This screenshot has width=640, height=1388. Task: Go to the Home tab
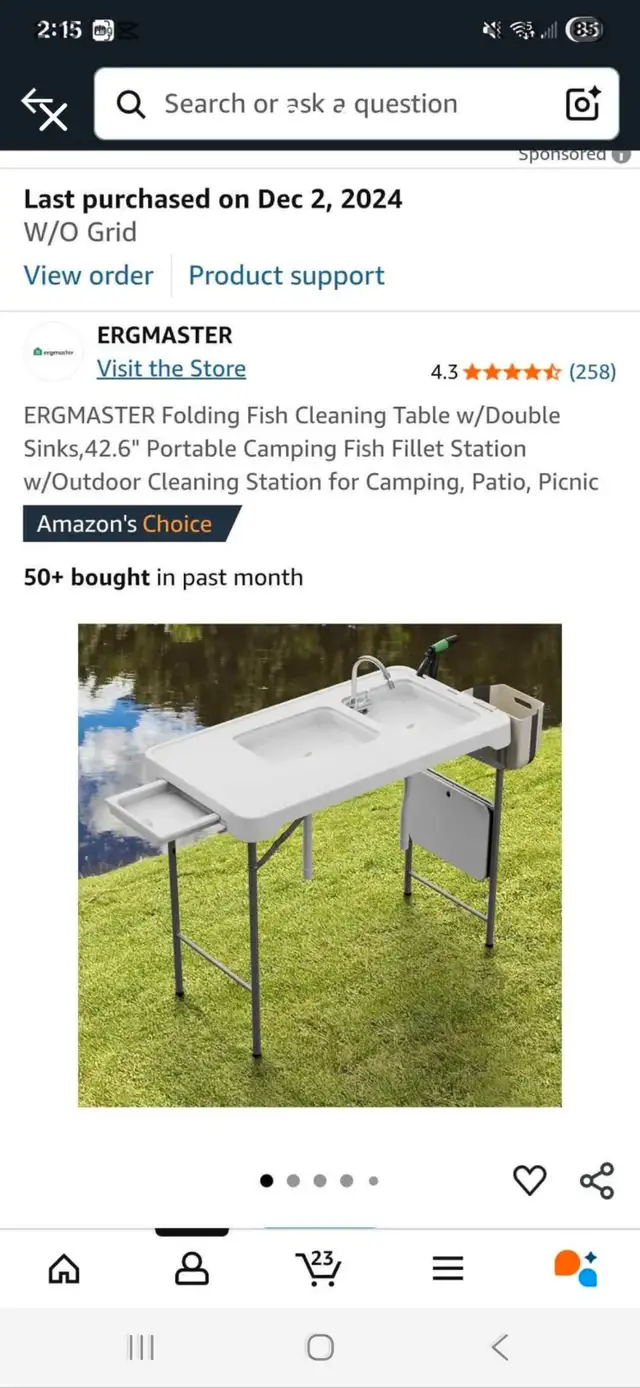[64, 1269]
